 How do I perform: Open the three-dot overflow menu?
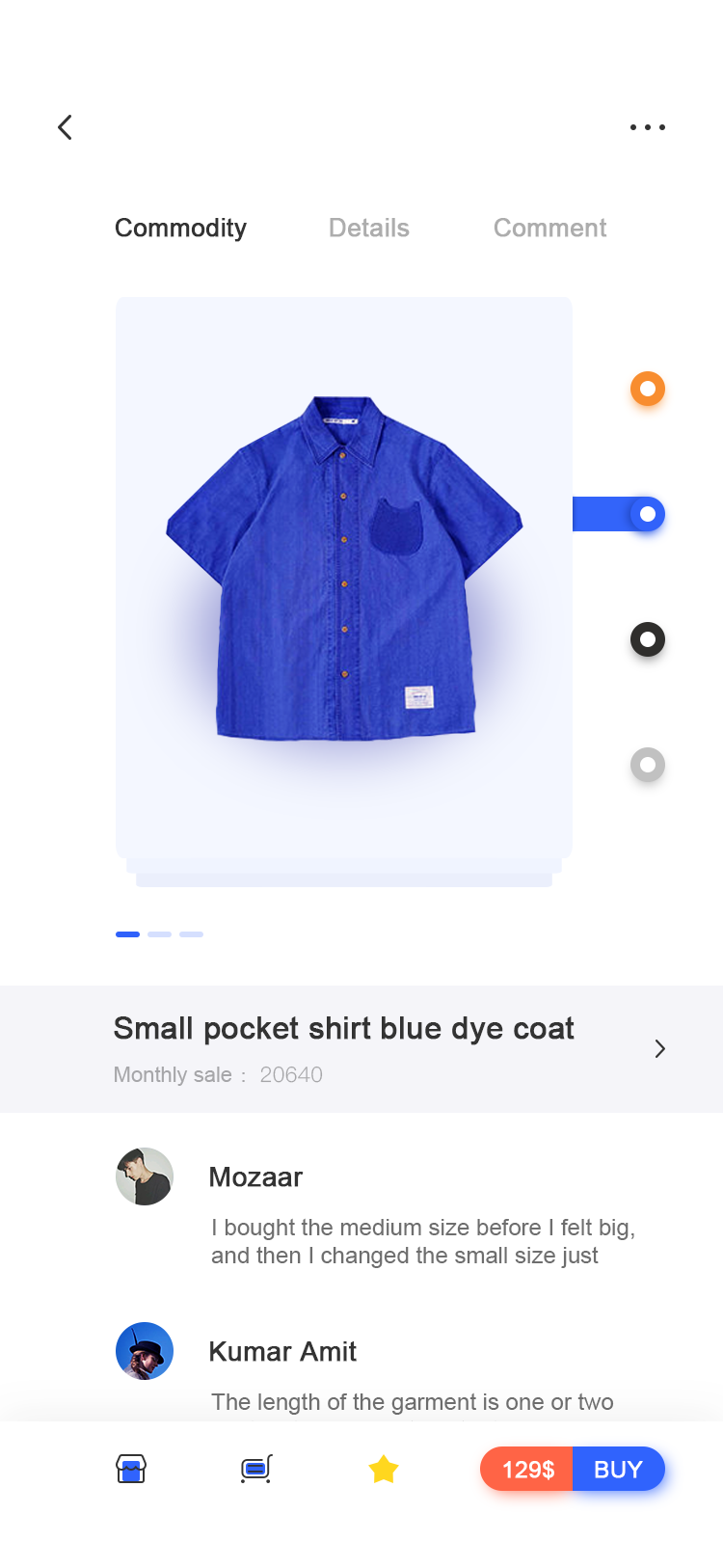pyautogui.click(x=648, y=127)
